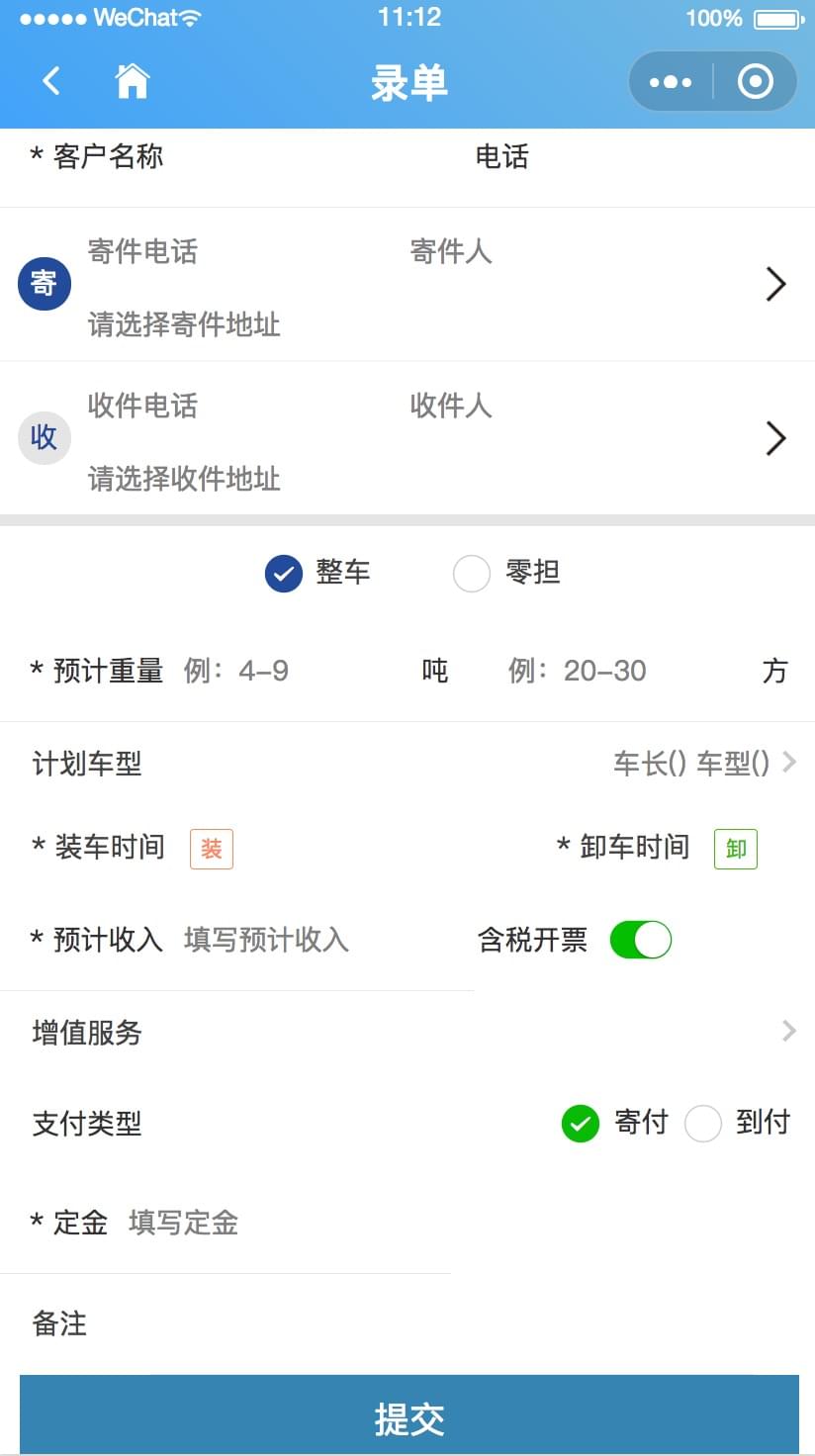Focus the volume field 例：20-30
This screenshot has height=1456, width=815.
click(628, 671)
